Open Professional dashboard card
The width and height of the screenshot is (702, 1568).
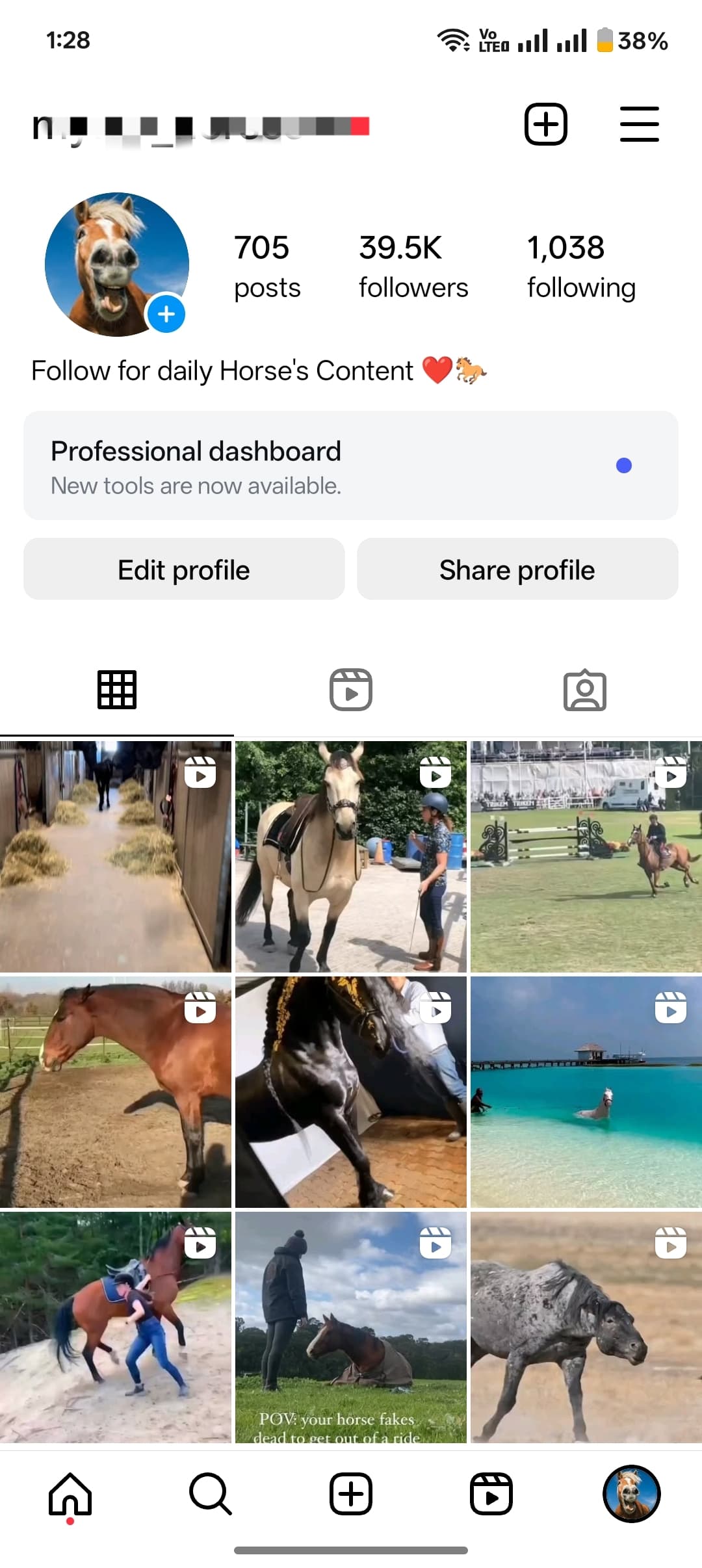(351, 465)
